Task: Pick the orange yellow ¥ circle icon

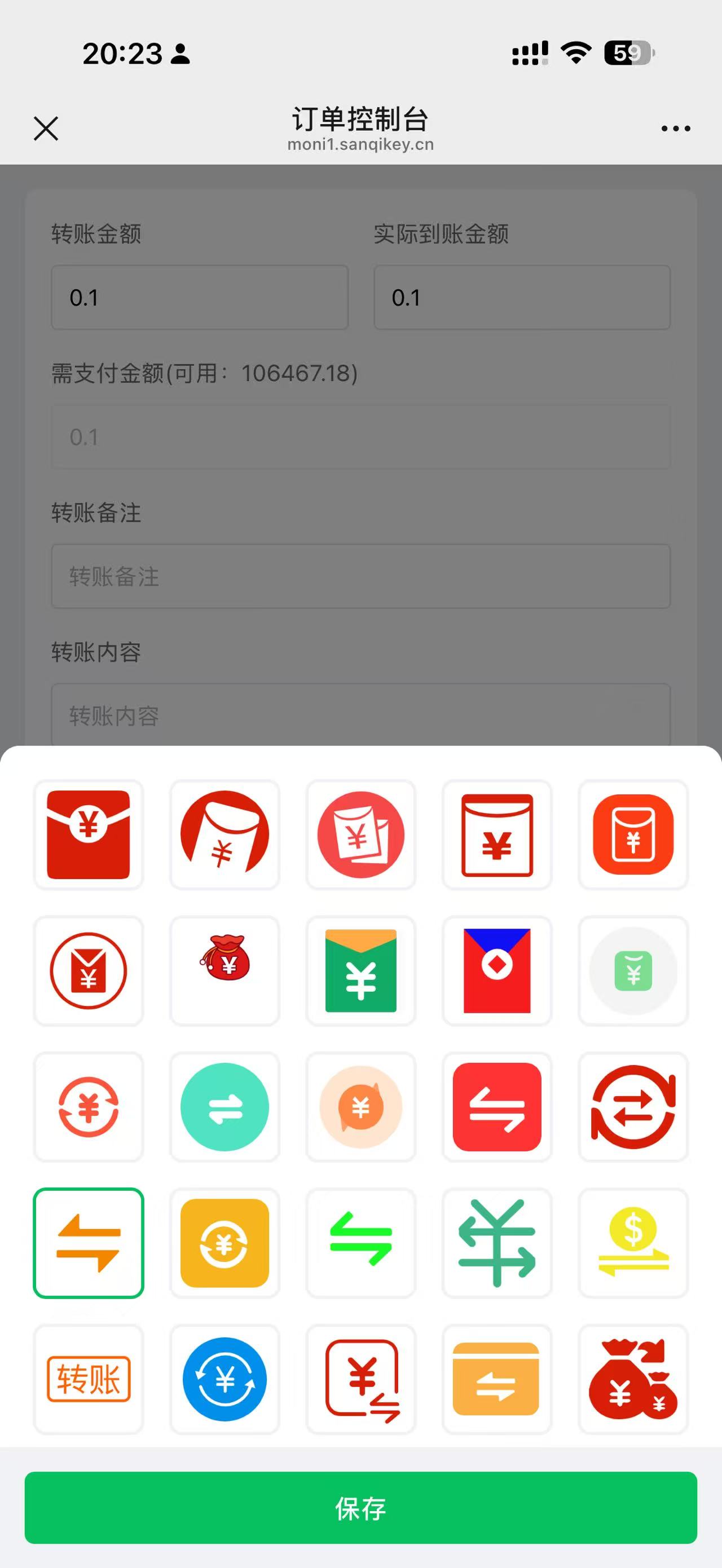Action: click(x=224, y=1243)
